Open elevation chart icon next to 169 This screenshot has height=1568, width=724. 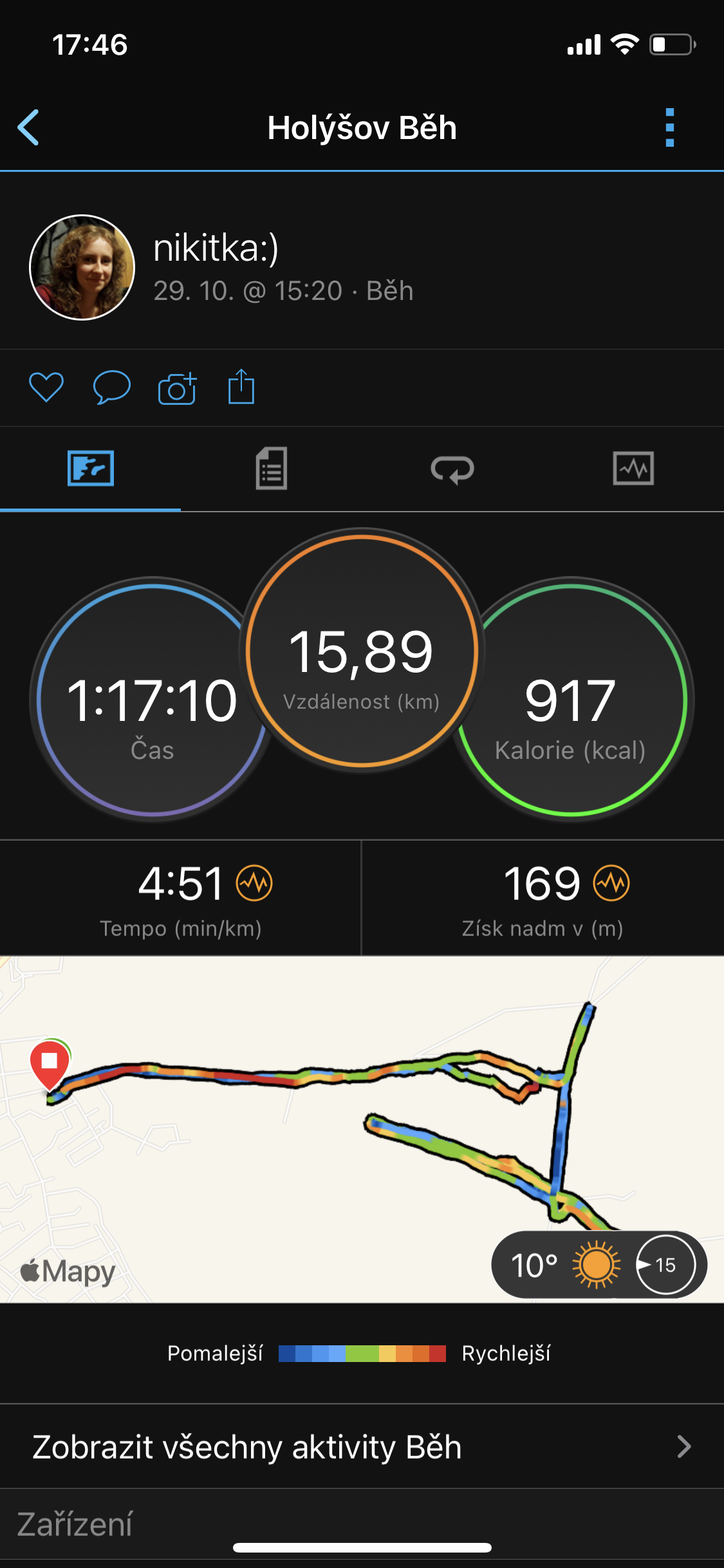point(611,883)
